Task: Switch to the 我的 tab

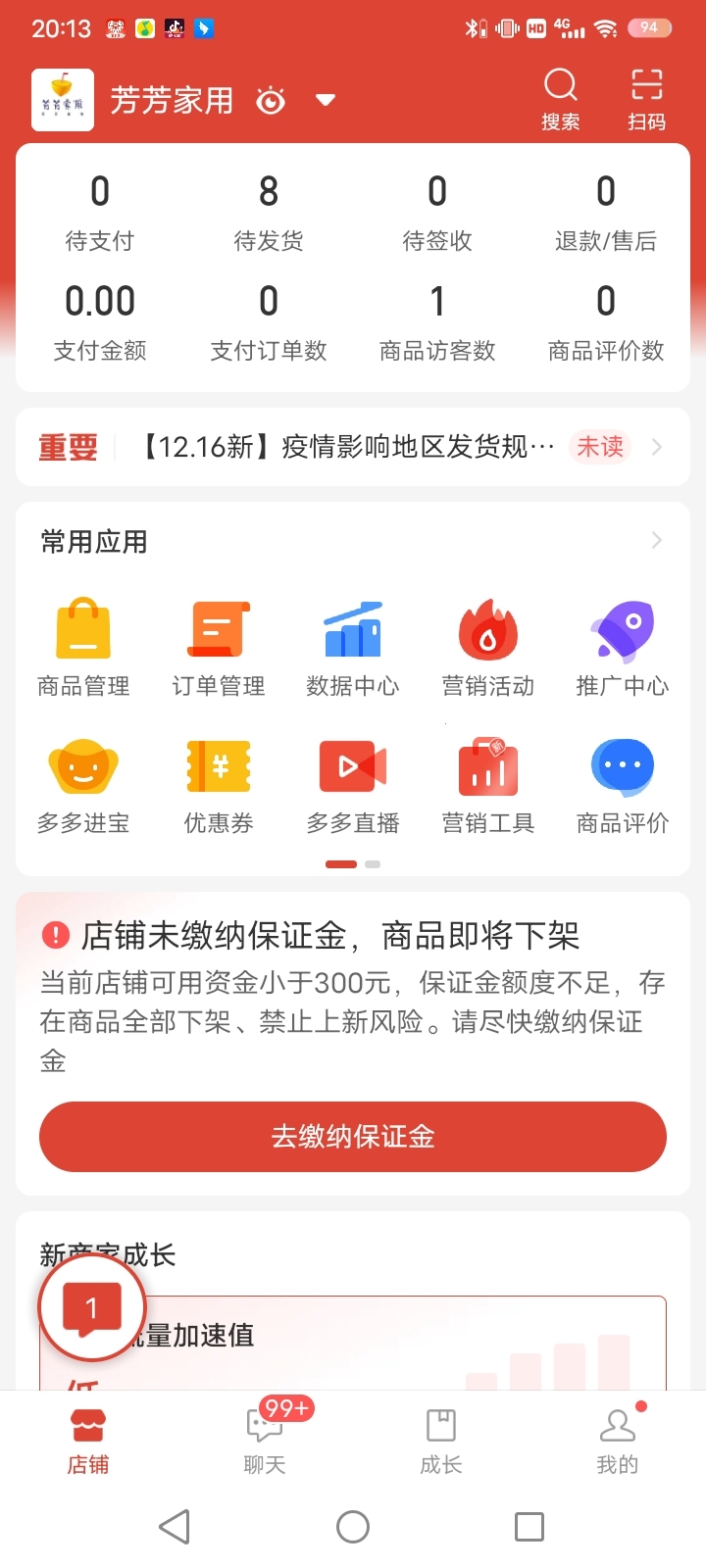Action: pyautogui.click(x=618, y=1439)
